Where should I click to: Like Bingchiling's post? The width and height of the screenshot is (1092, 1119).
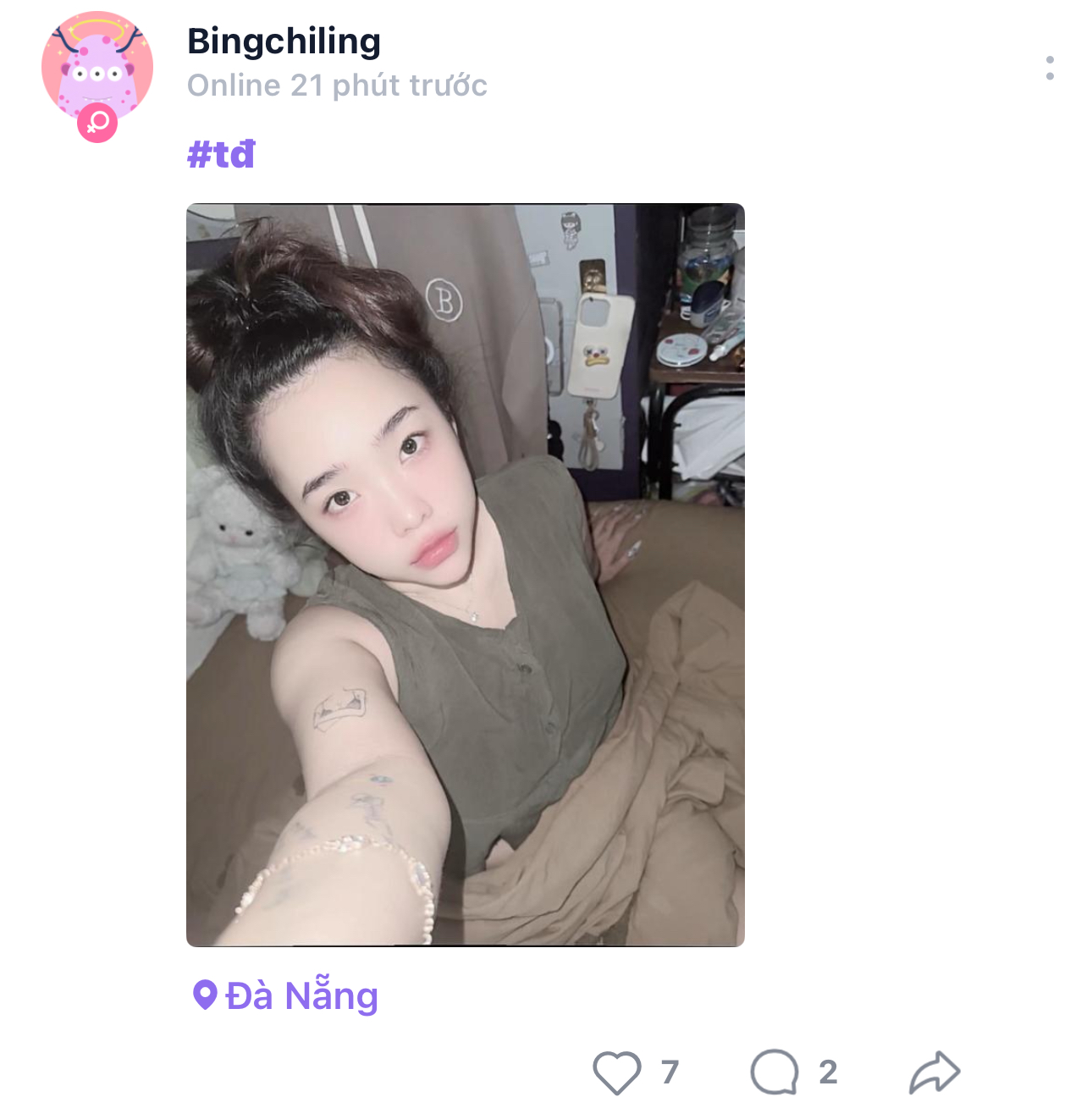[x=616, y=1072]
